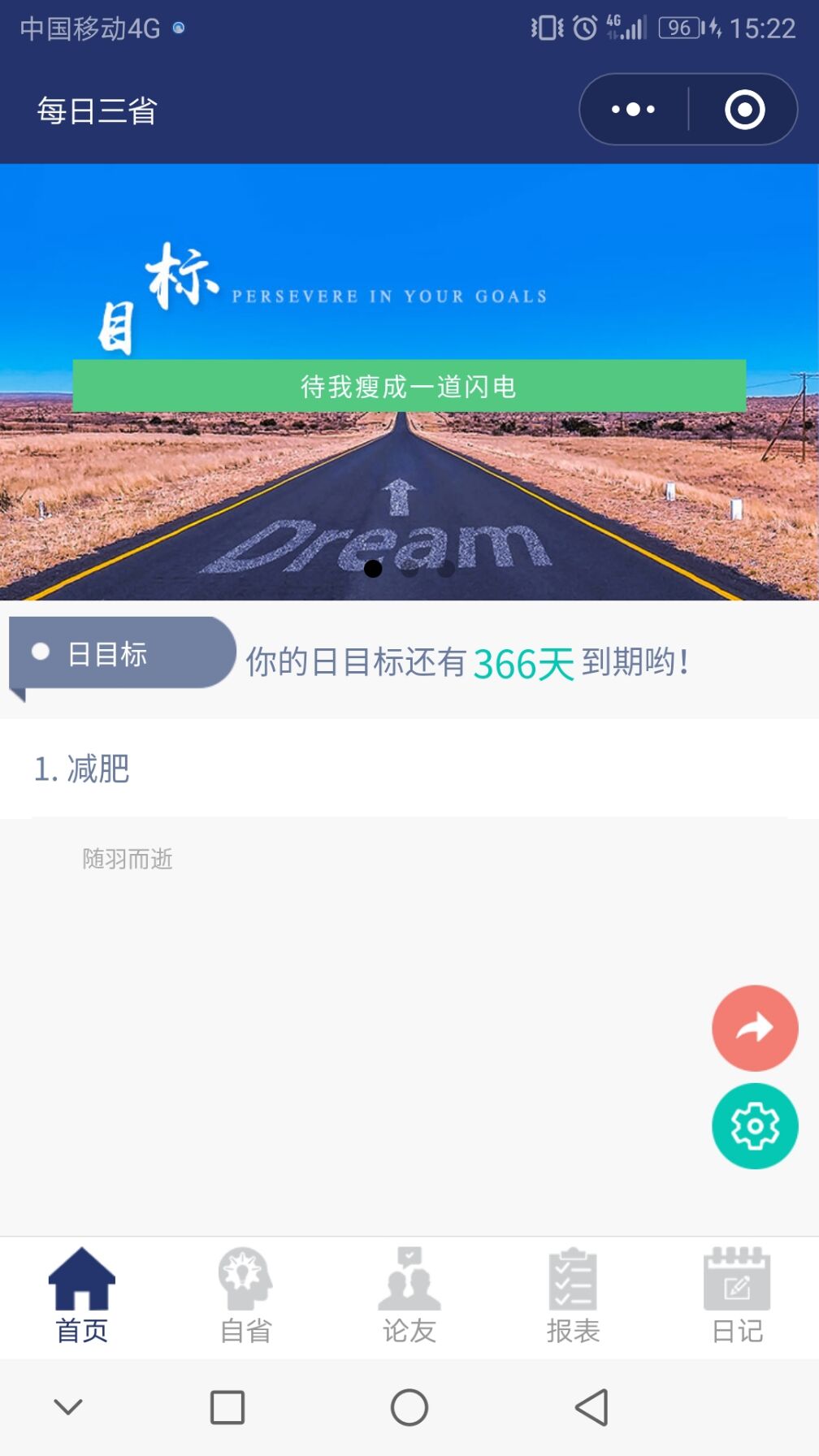Tap the system home button
This screenshot has height=1456, width=819.
(409, 1407)
